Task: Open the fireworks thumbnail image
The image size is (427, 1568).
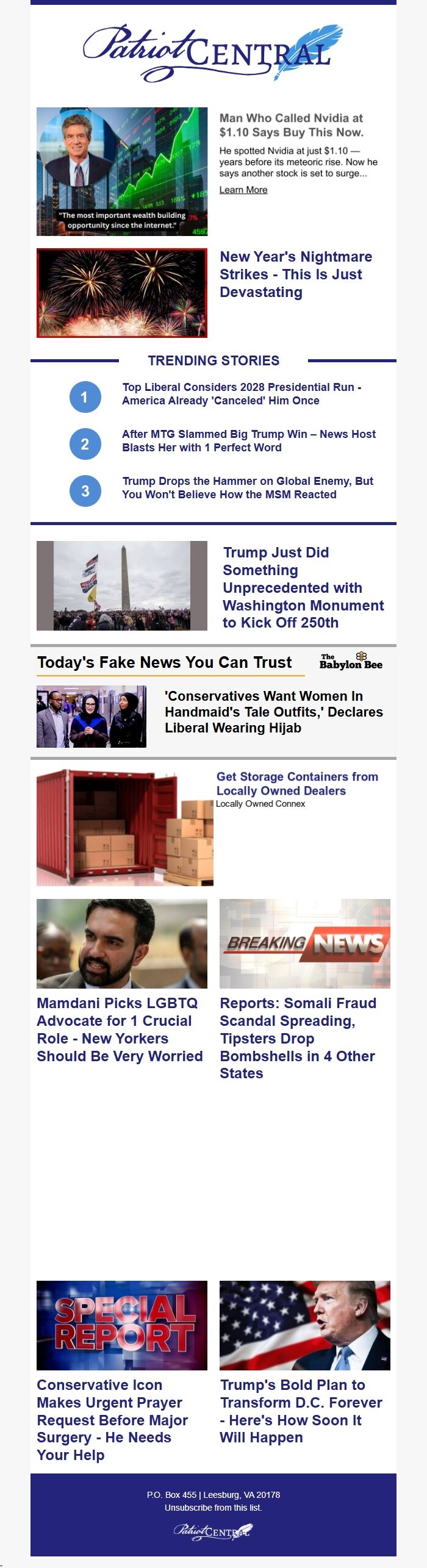Action: point(122,293)
